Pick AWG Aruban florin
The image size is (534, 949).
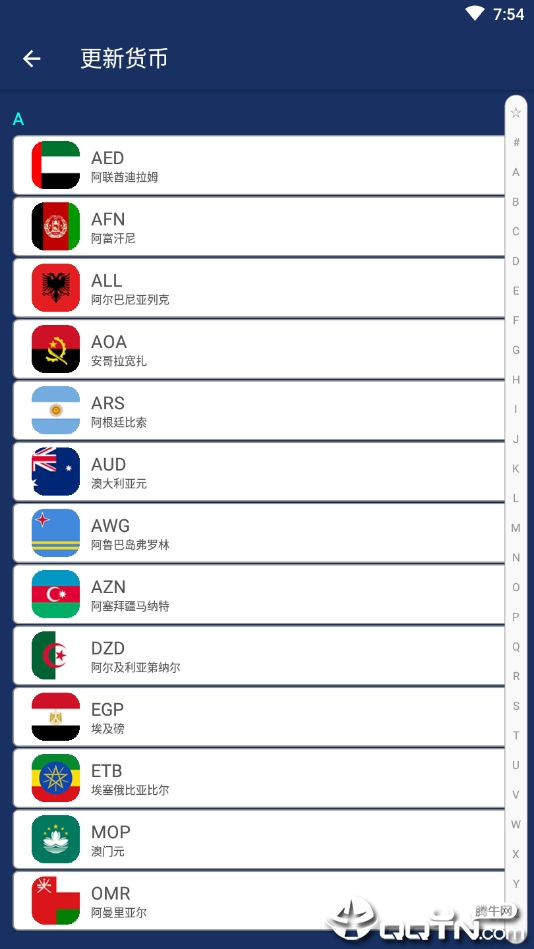tap(259, 533)
